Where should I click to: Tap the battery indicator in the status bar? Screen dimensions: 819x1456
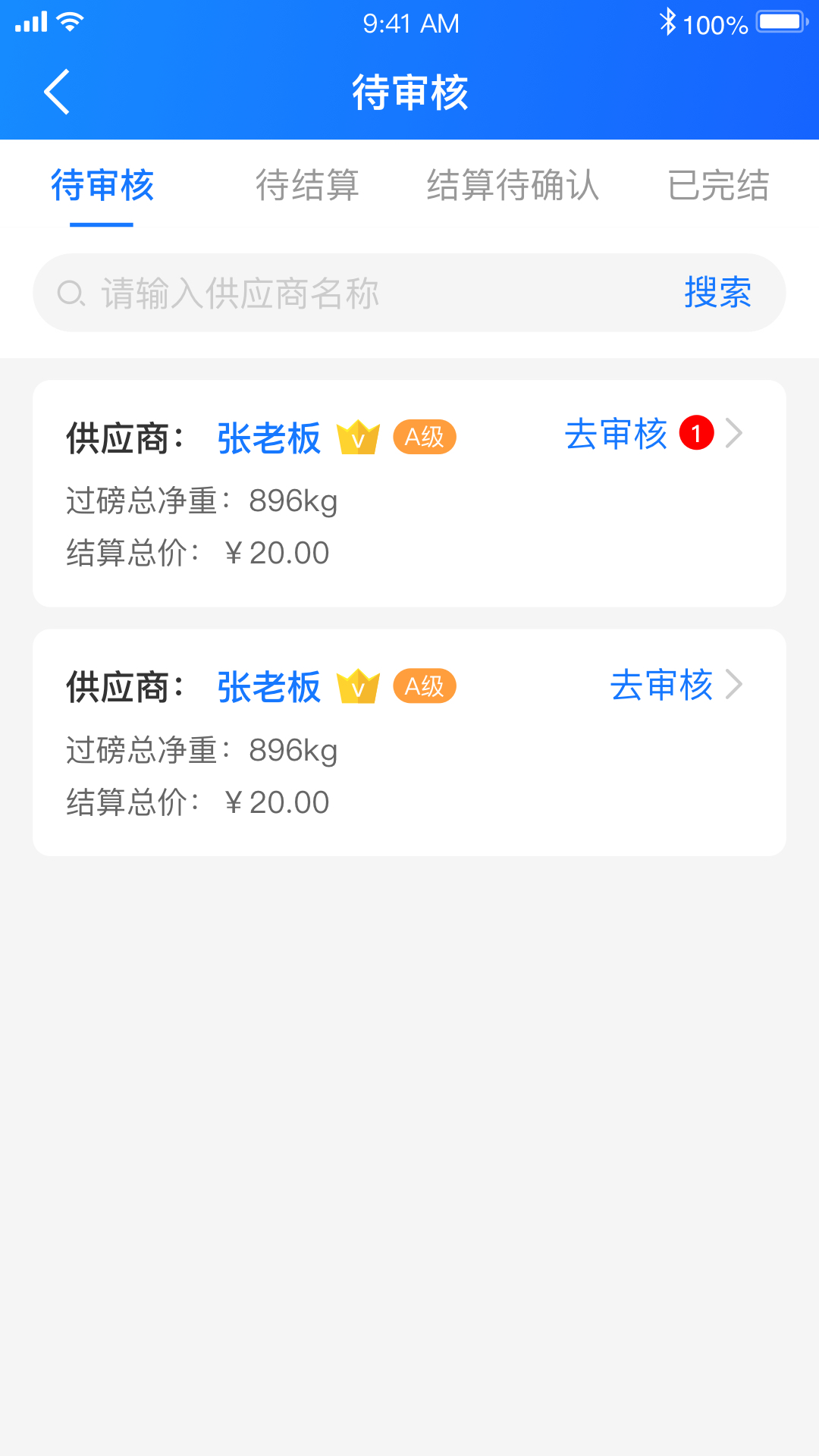(x=780, y=20)
